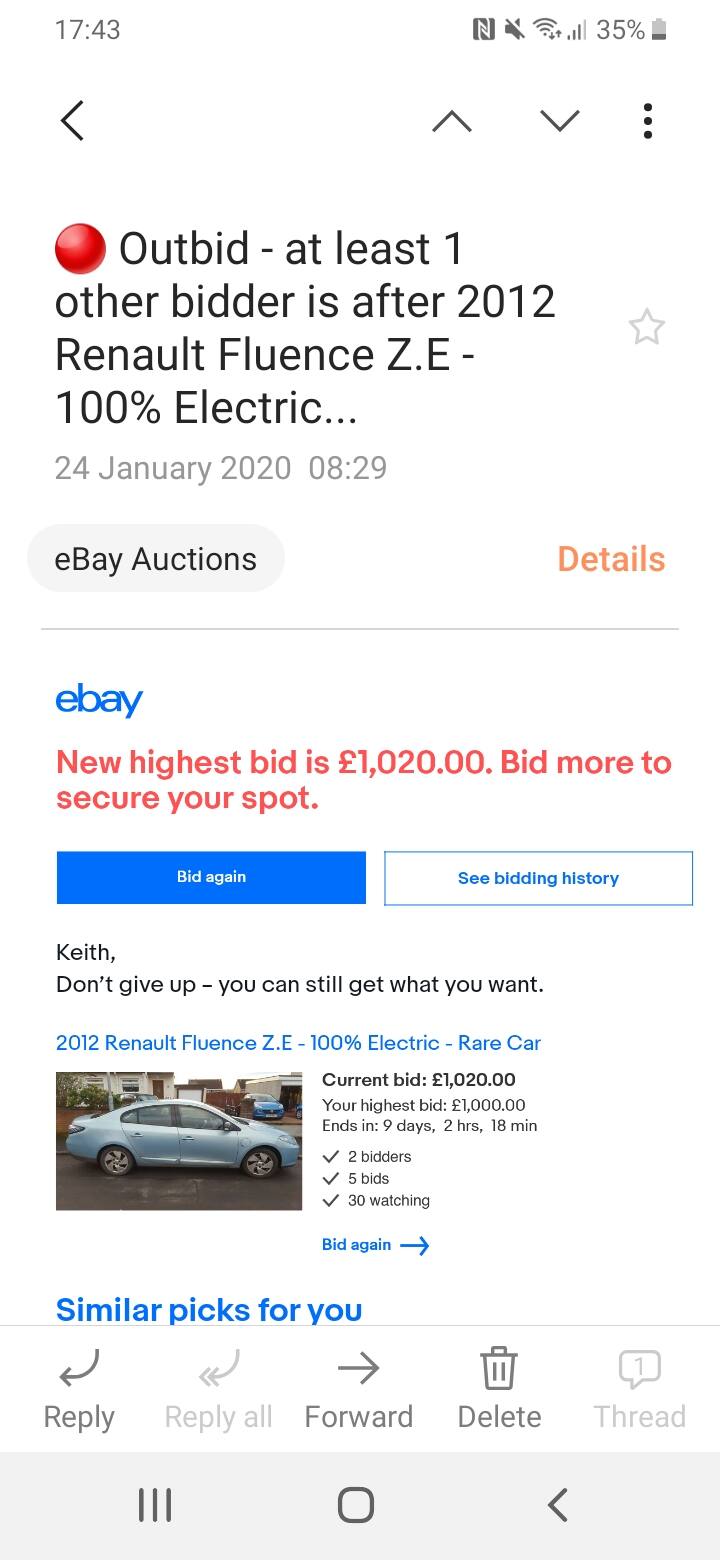Screen dimensions: 720x1560
Task: See bidding history
Action: tap(538, 878)
